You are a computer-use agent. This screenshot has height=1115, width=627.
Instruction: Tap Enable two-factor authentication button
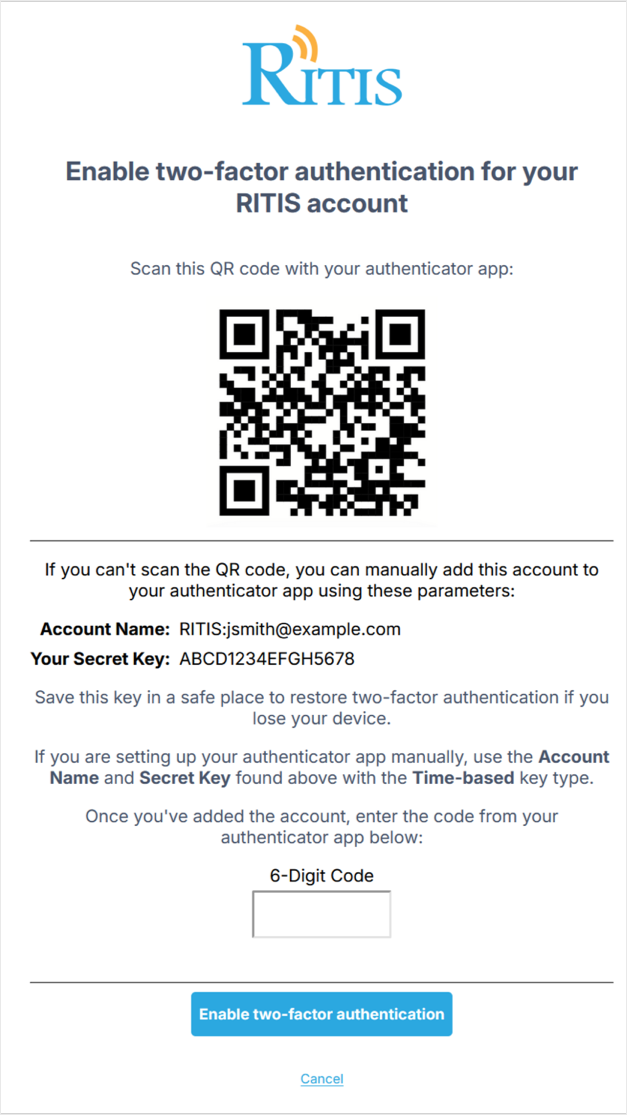point(321,1014)
